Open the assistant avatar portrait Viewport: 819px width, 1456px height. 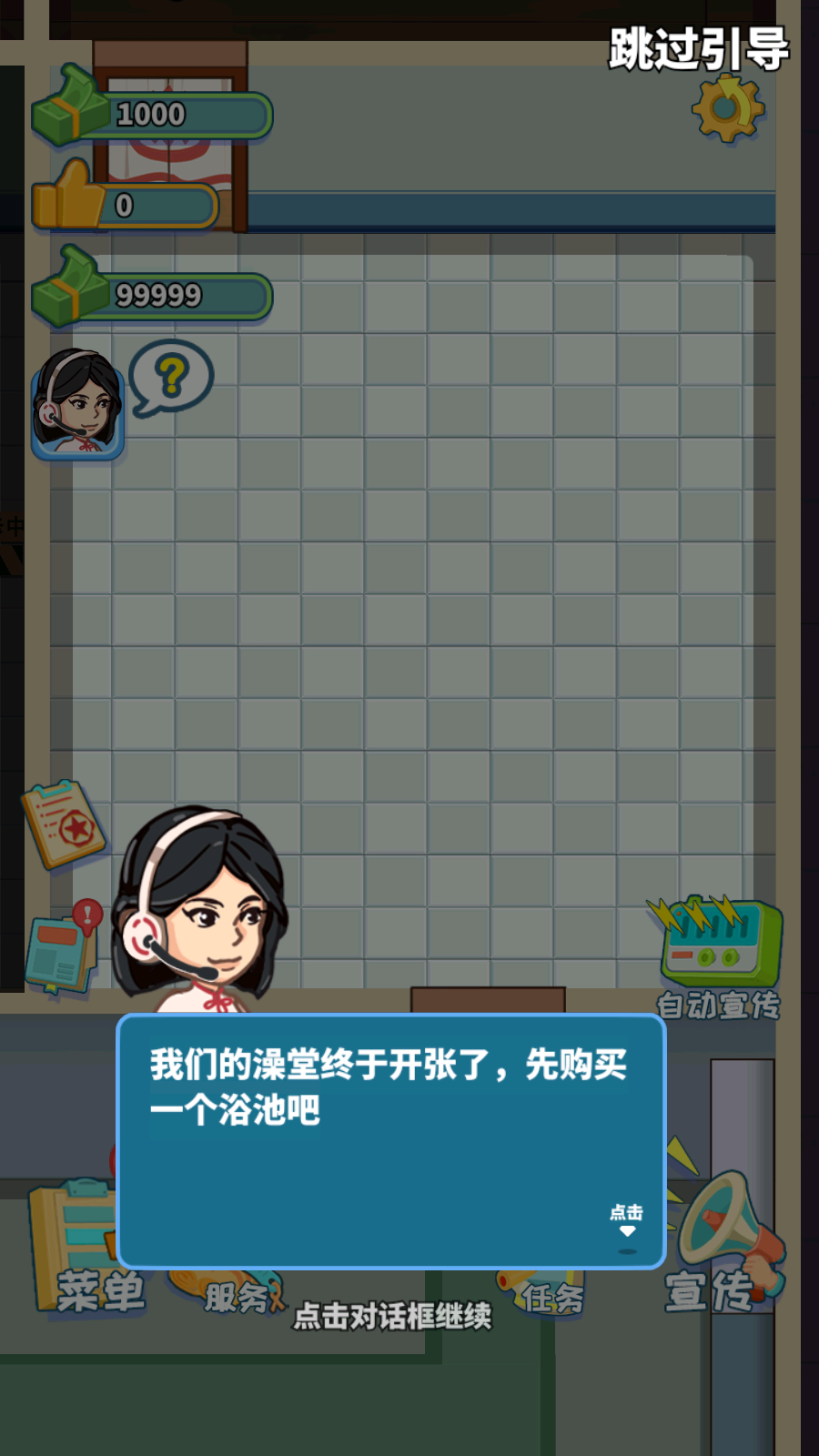click(x=77, y=405)
